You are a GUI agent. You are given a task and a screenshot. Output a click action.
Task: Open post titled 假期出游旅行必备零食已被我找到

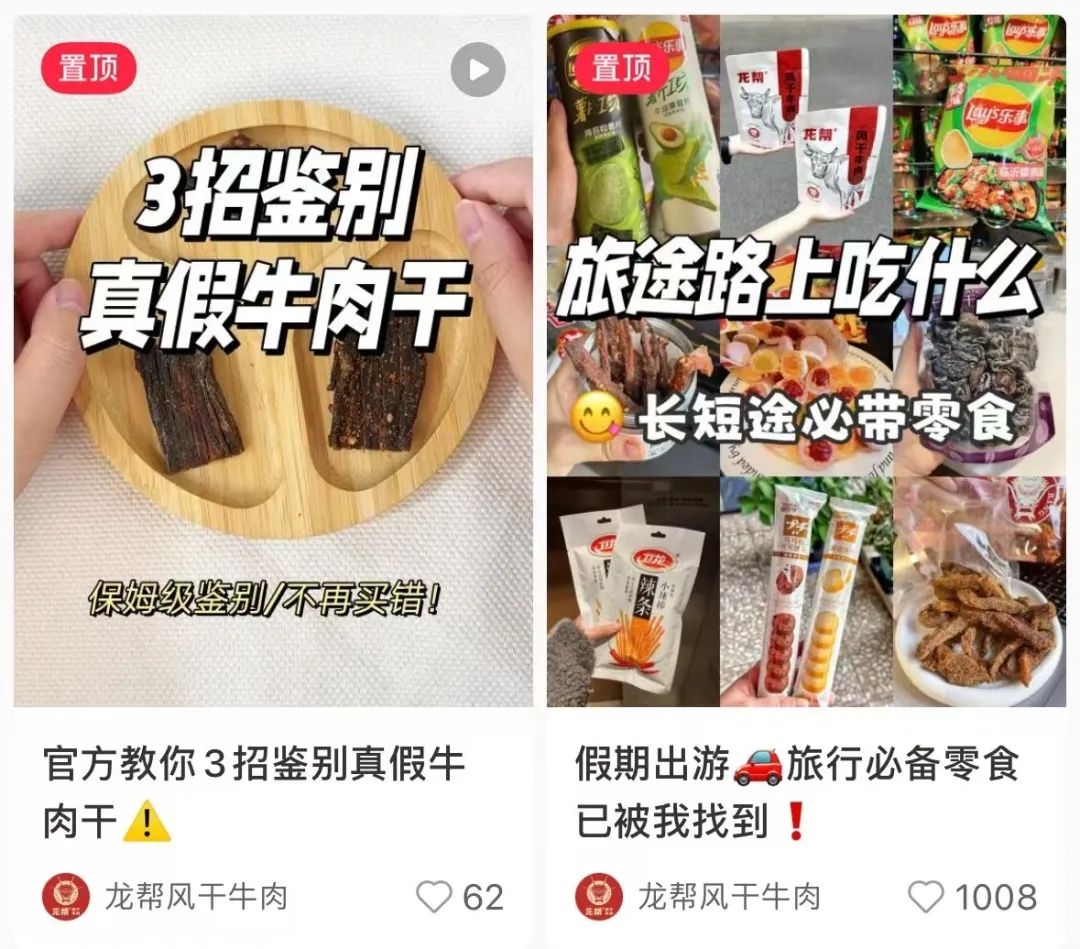pyautogui.click(x=797, y=792)
